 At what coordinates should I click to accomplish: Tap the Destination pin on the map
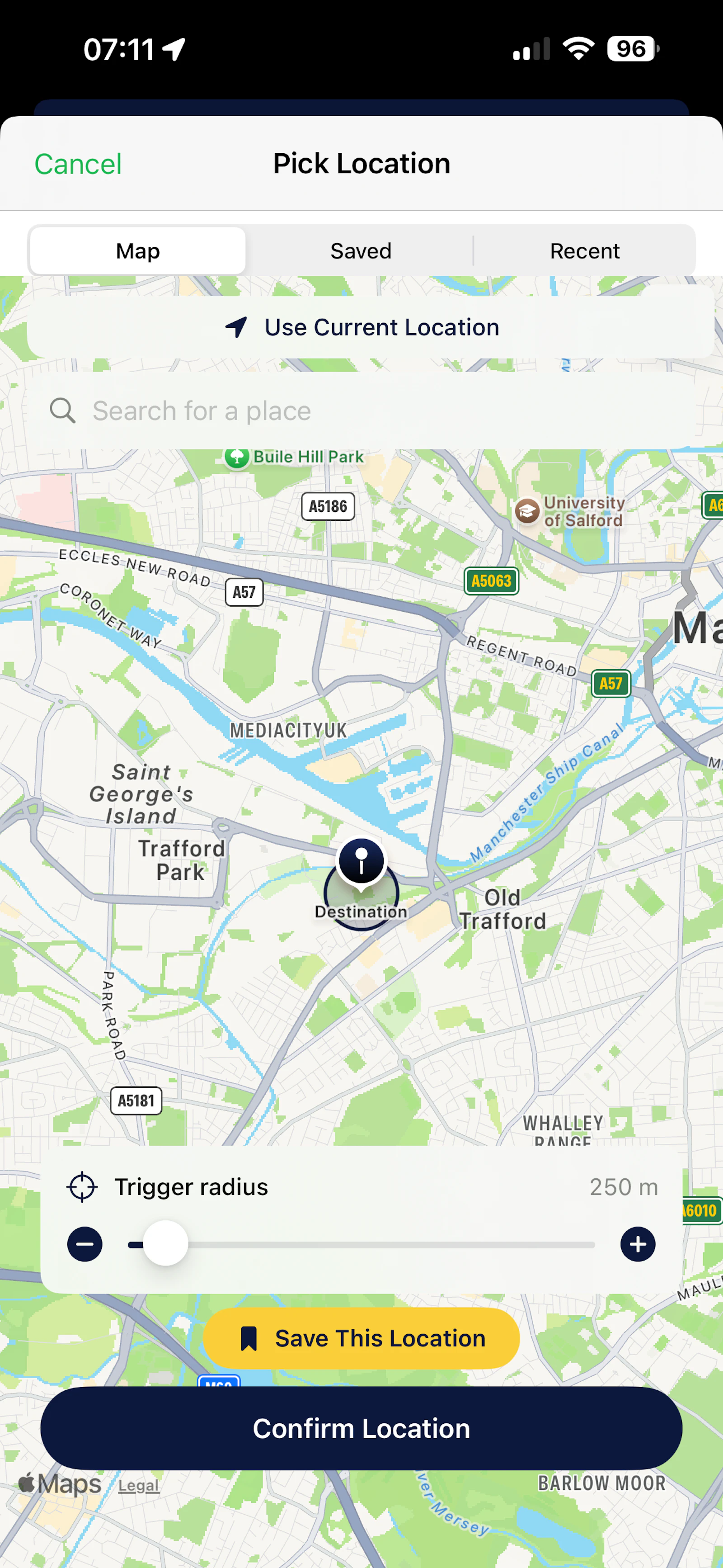point(361,861)
